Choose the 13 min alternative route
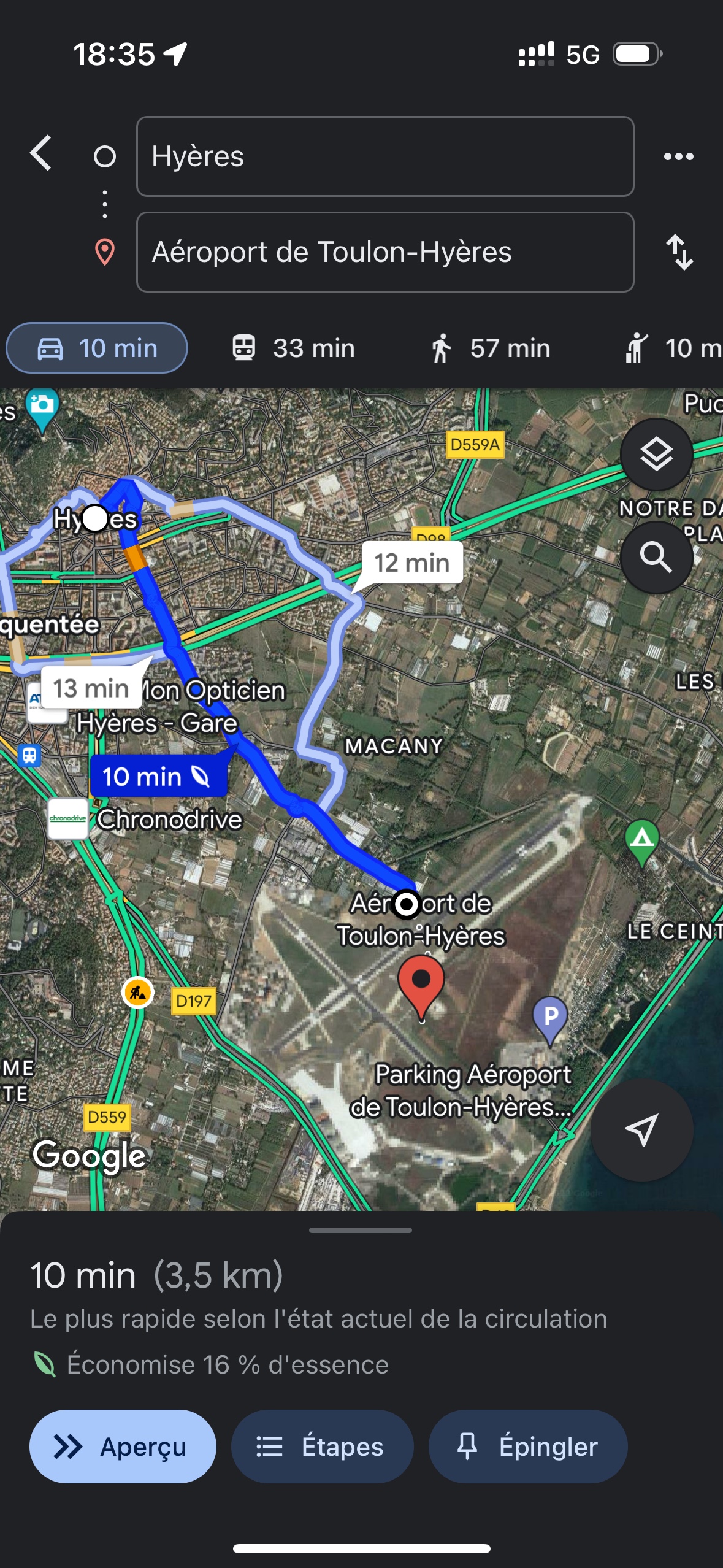The width and height of the screenshot is (723, 1568). click(91, 688)
